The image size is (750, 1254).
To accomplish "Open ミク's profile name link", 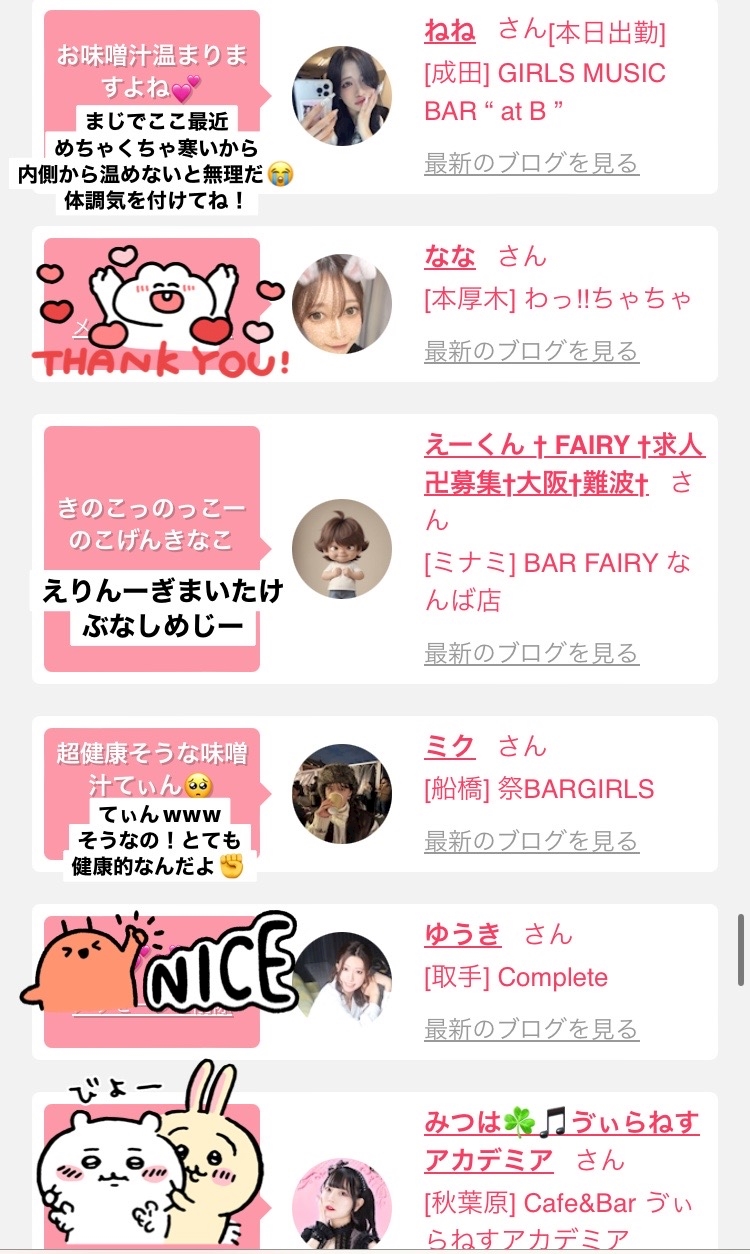I will pos(450,746).
